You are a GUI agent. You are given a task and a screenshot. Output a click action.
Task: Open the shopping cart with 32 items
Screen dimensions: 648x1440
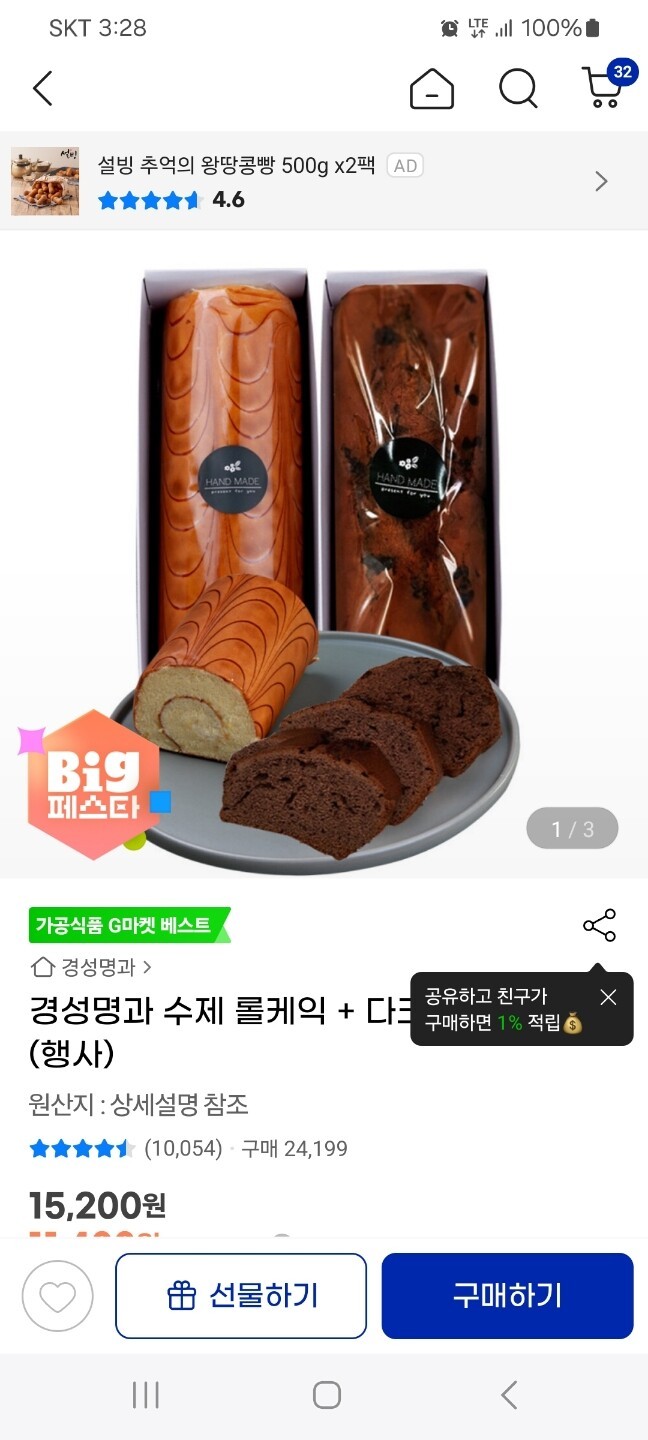604,88
